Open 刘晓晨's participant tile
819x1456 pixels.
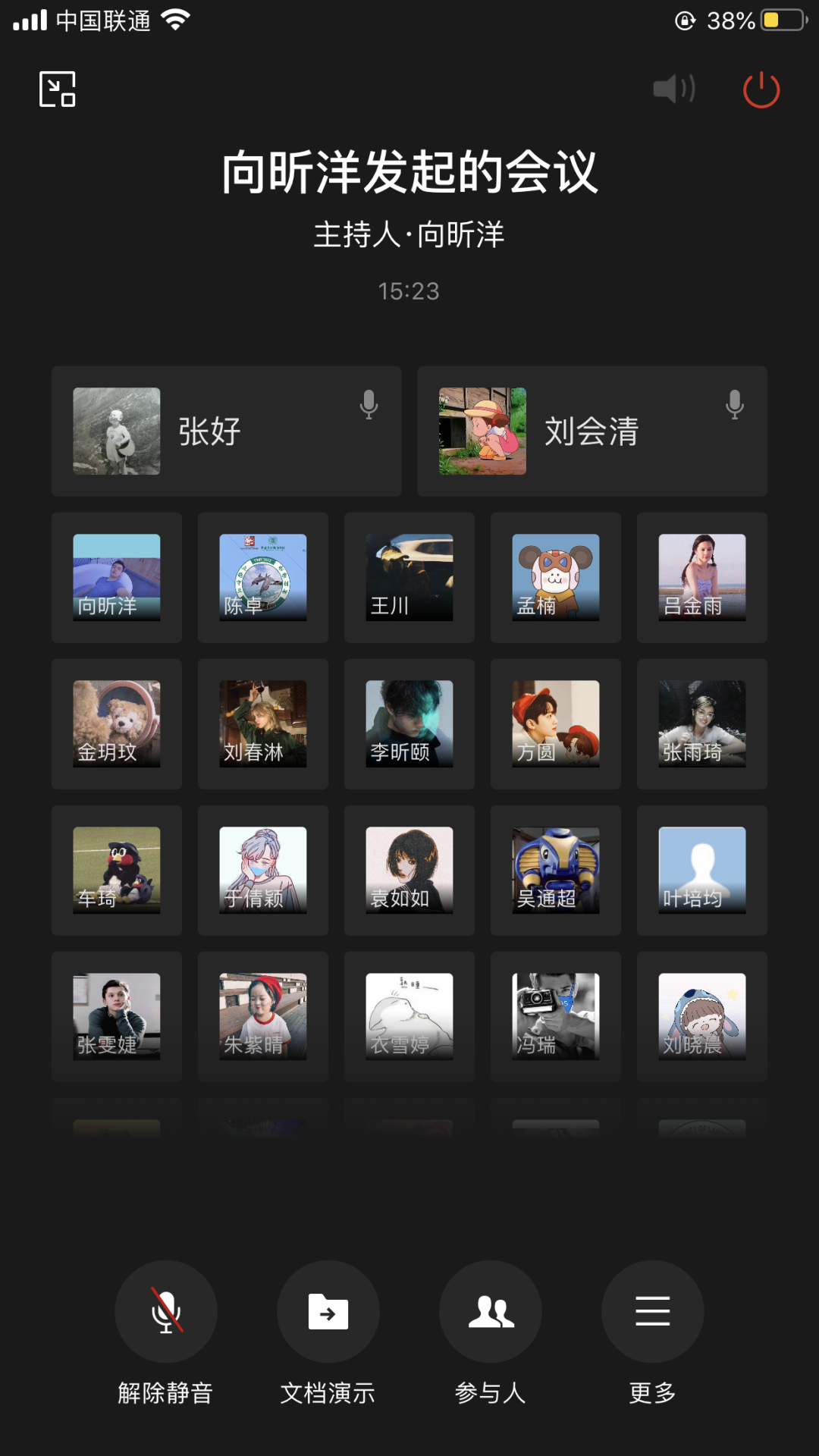click(702, 1017)
